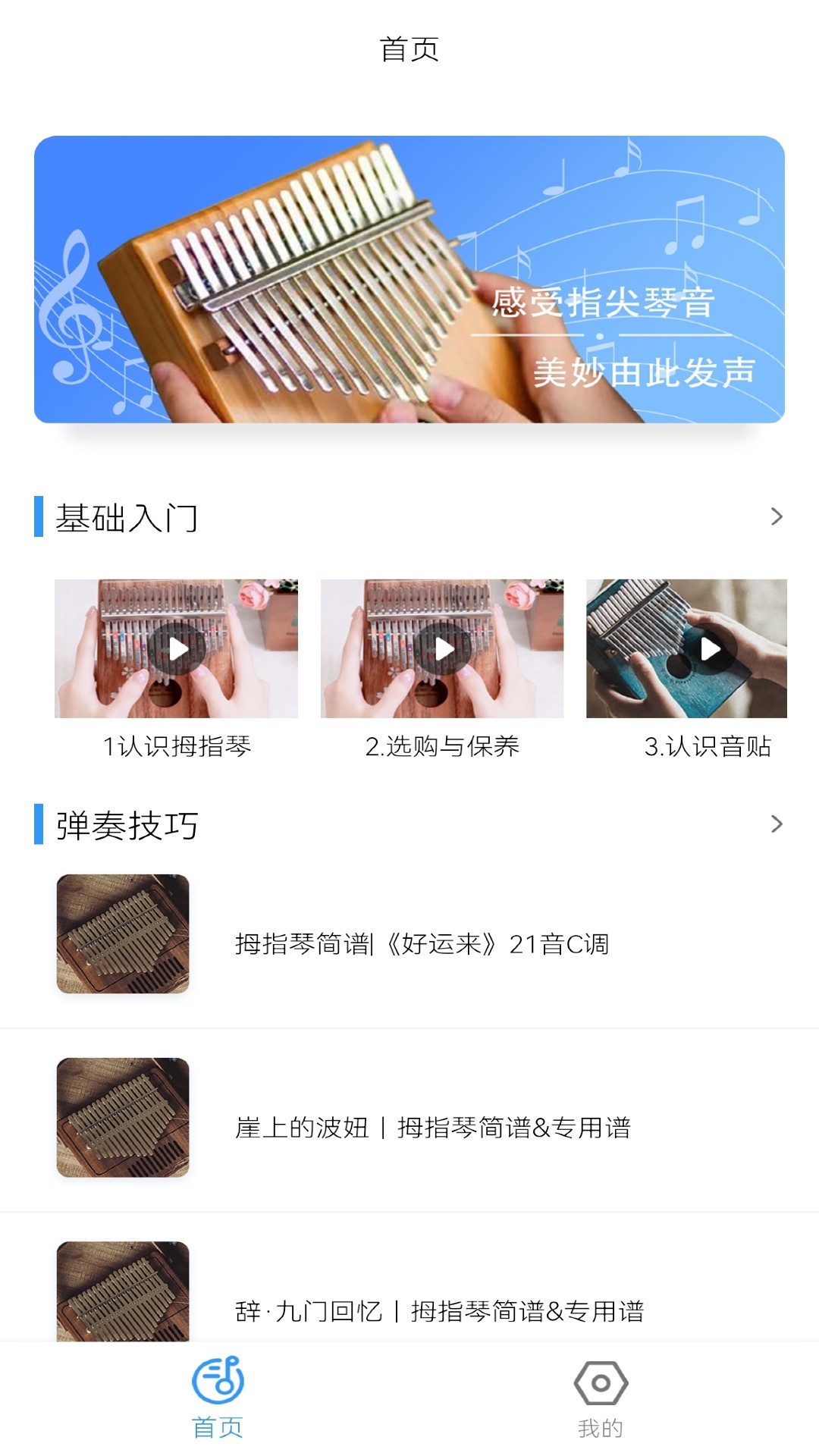Play the 2.选购与保养 video
Image resolution: width=819 pixels, height=1456 pixels.
(443, 649)
